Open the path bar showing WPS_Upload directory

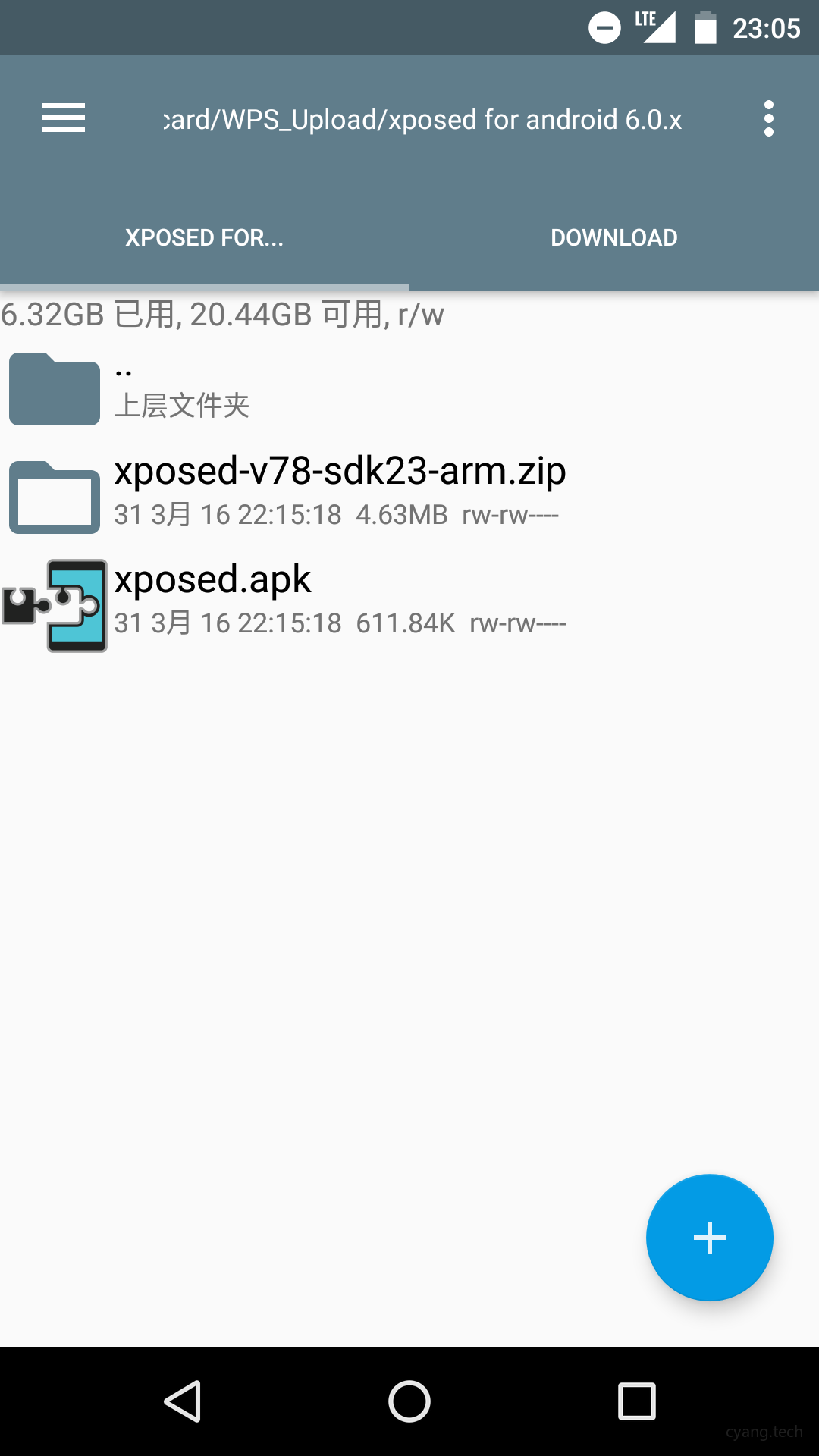click(x=422, y=119)
